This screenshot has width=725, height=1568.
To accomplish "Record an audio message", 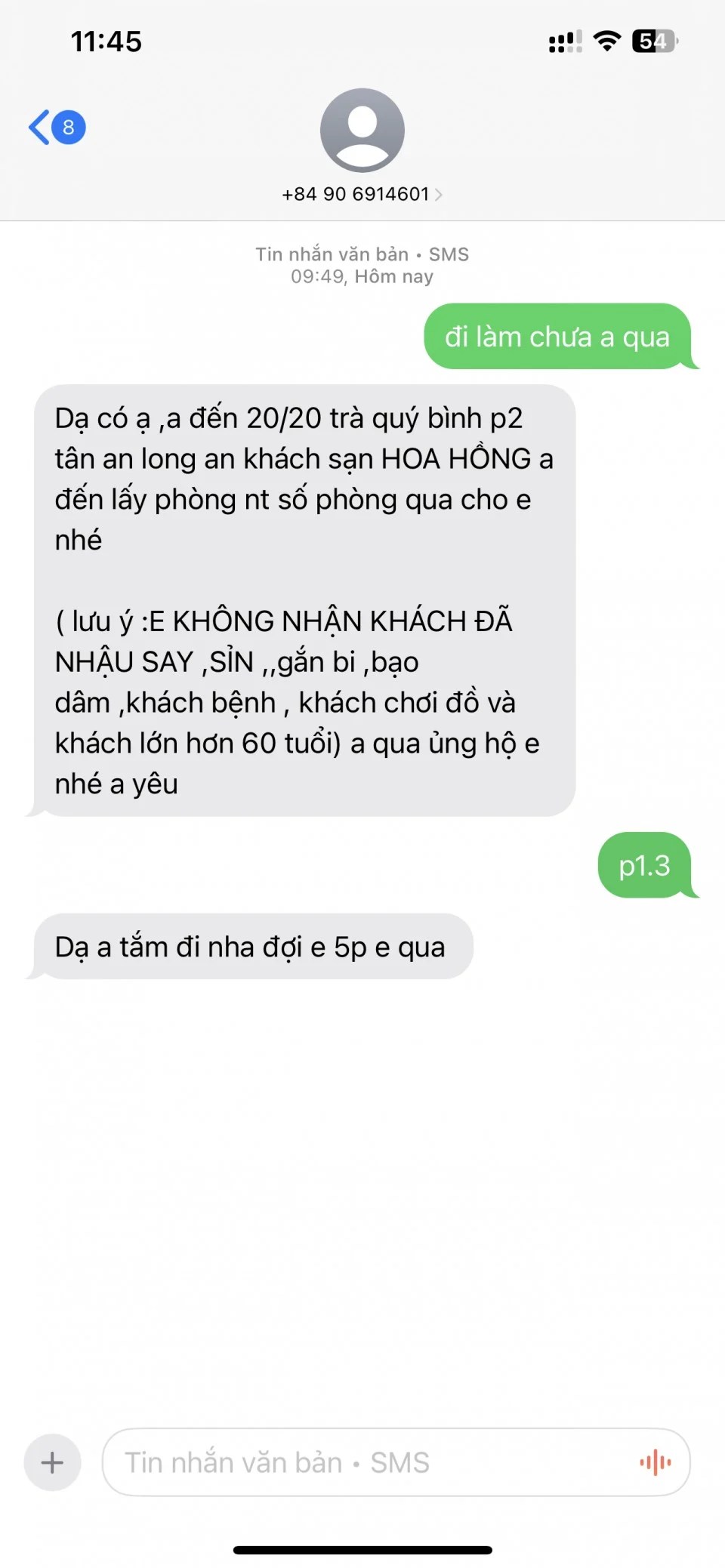I will [x=655, y=1462].
